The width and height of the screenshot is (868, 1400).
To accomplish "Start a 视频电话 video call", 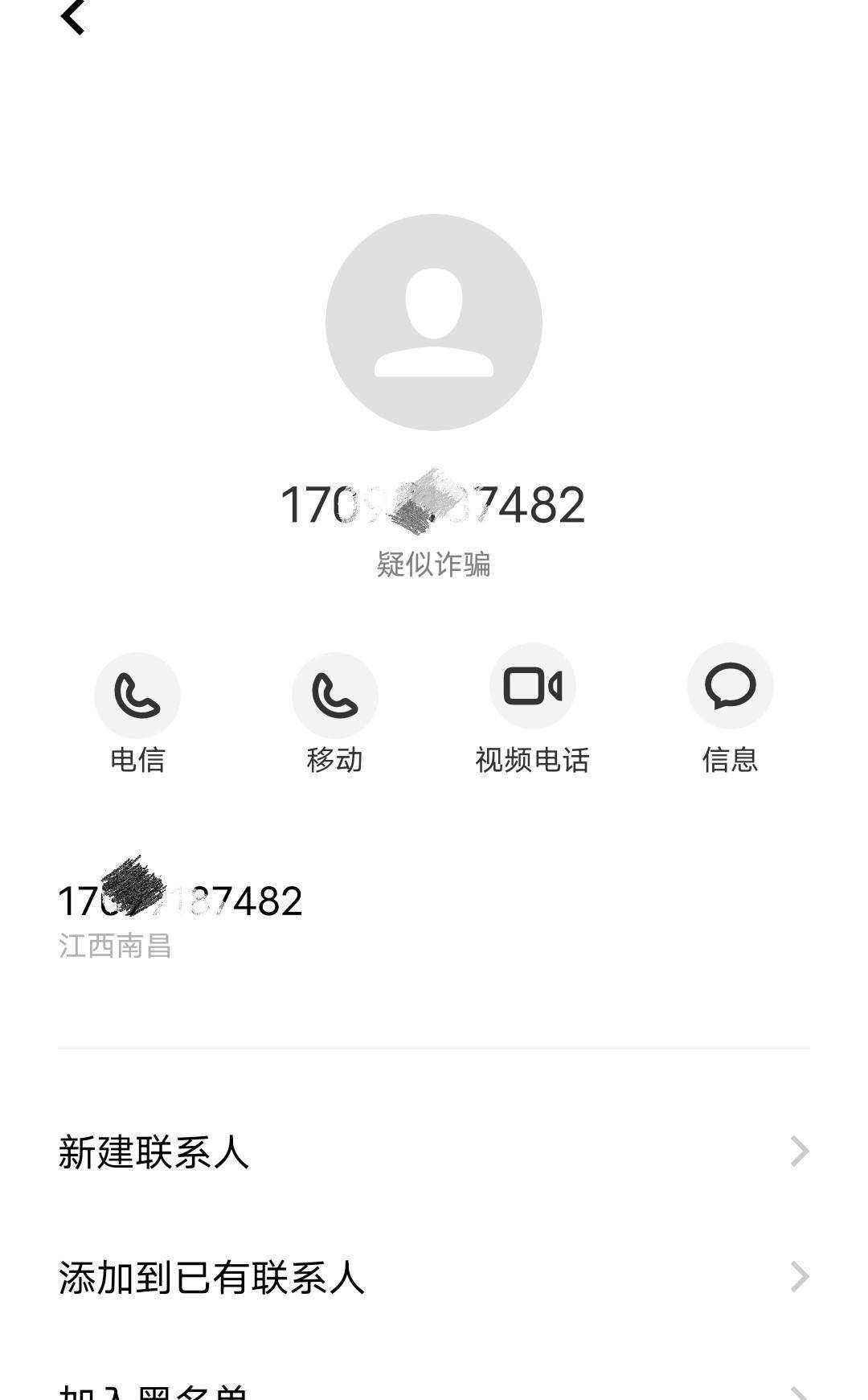I will coord(532,687).
